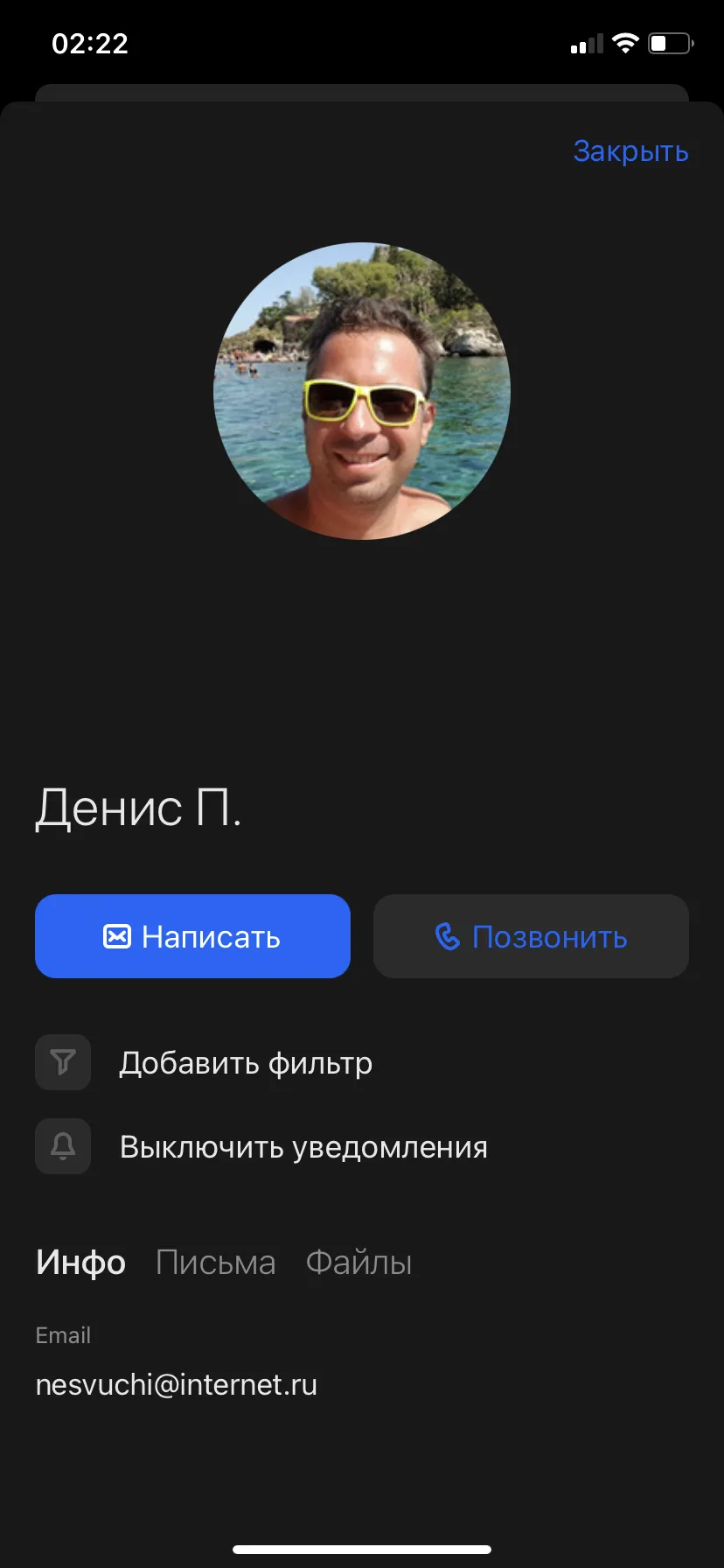The width and height of the screenshot is (724, 1568).
Task: Open the contact's profile photo
Action: coord(362,391)
